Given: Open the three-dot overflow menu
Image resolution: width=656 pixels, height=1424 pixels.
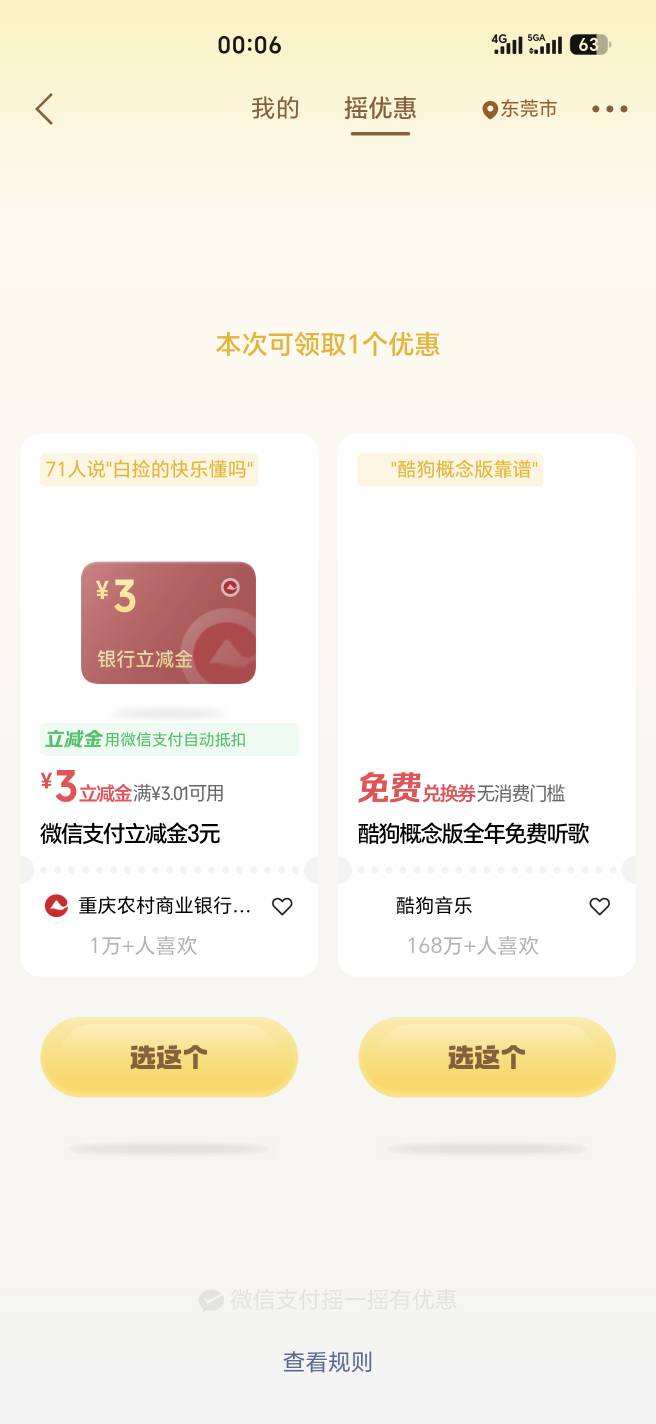Looking at the screenshot, I should [609, 109].
